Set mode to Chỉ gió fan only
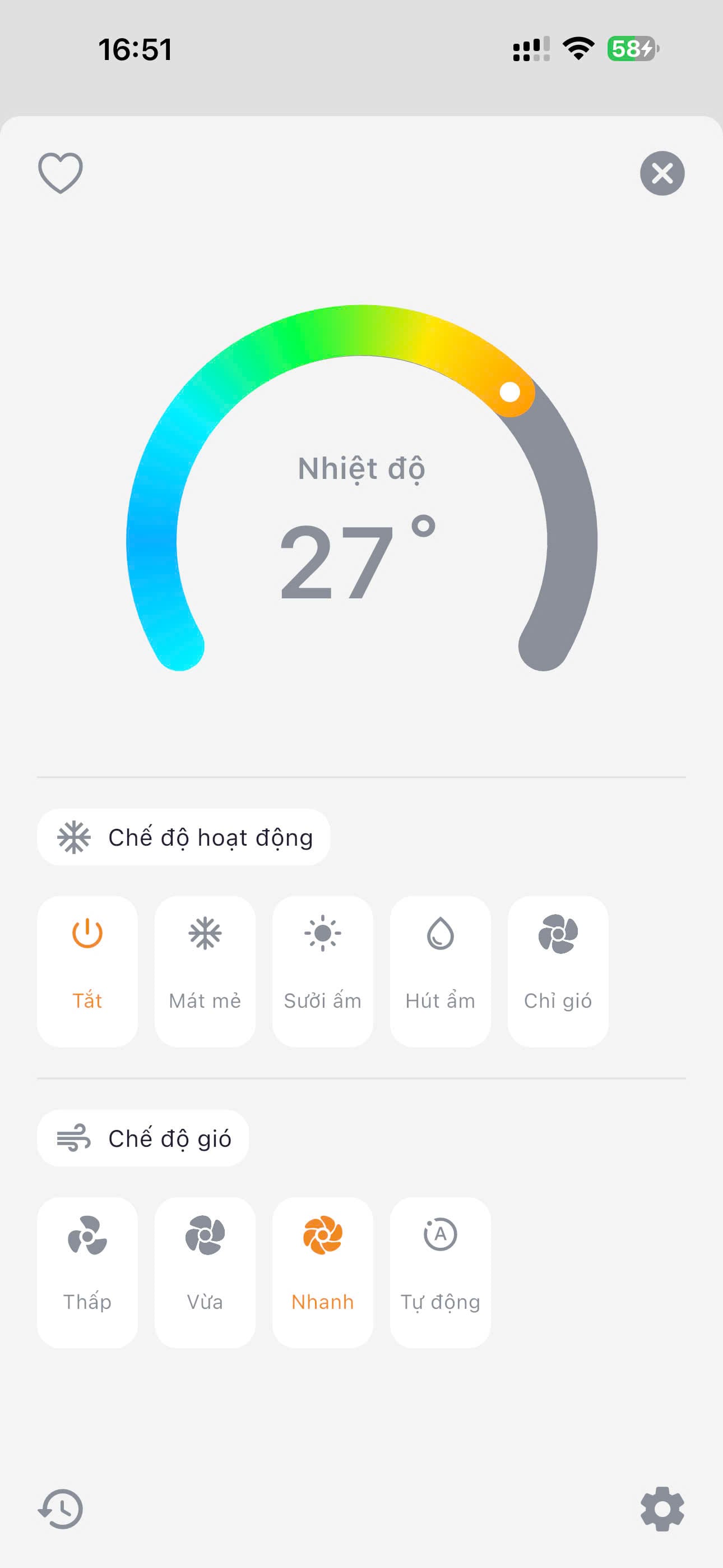The width and height of the screenshot is (723, 1568). tap(558, 971)
